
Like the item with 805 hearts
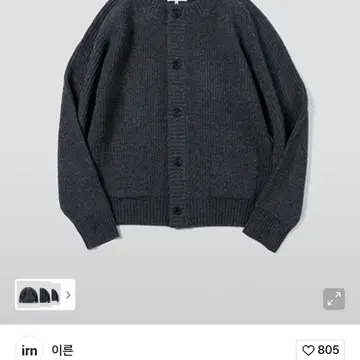[x=320, y=350]
